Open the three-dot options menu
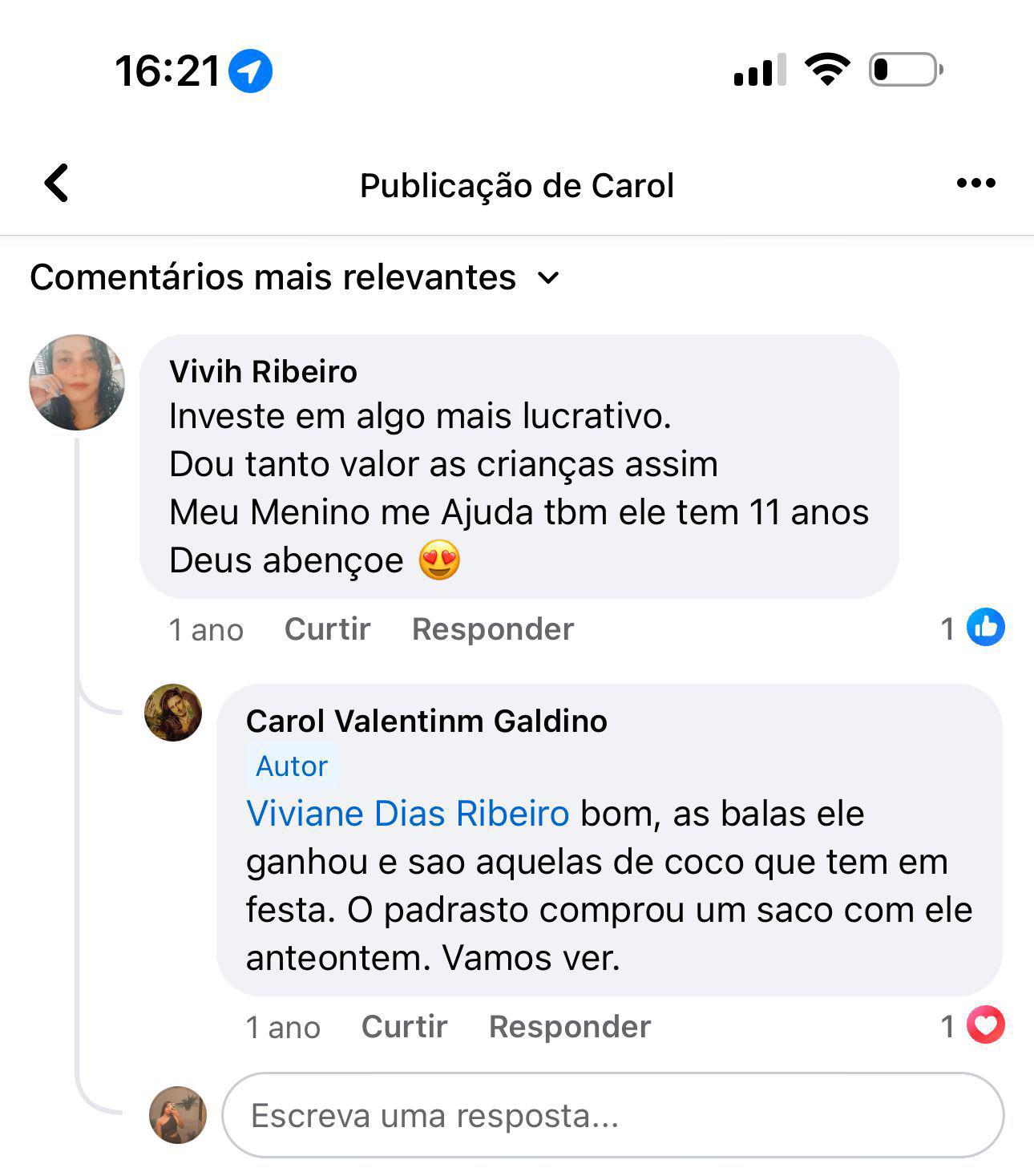Screen dimensions: 1034x1176 tap(975, 184)
